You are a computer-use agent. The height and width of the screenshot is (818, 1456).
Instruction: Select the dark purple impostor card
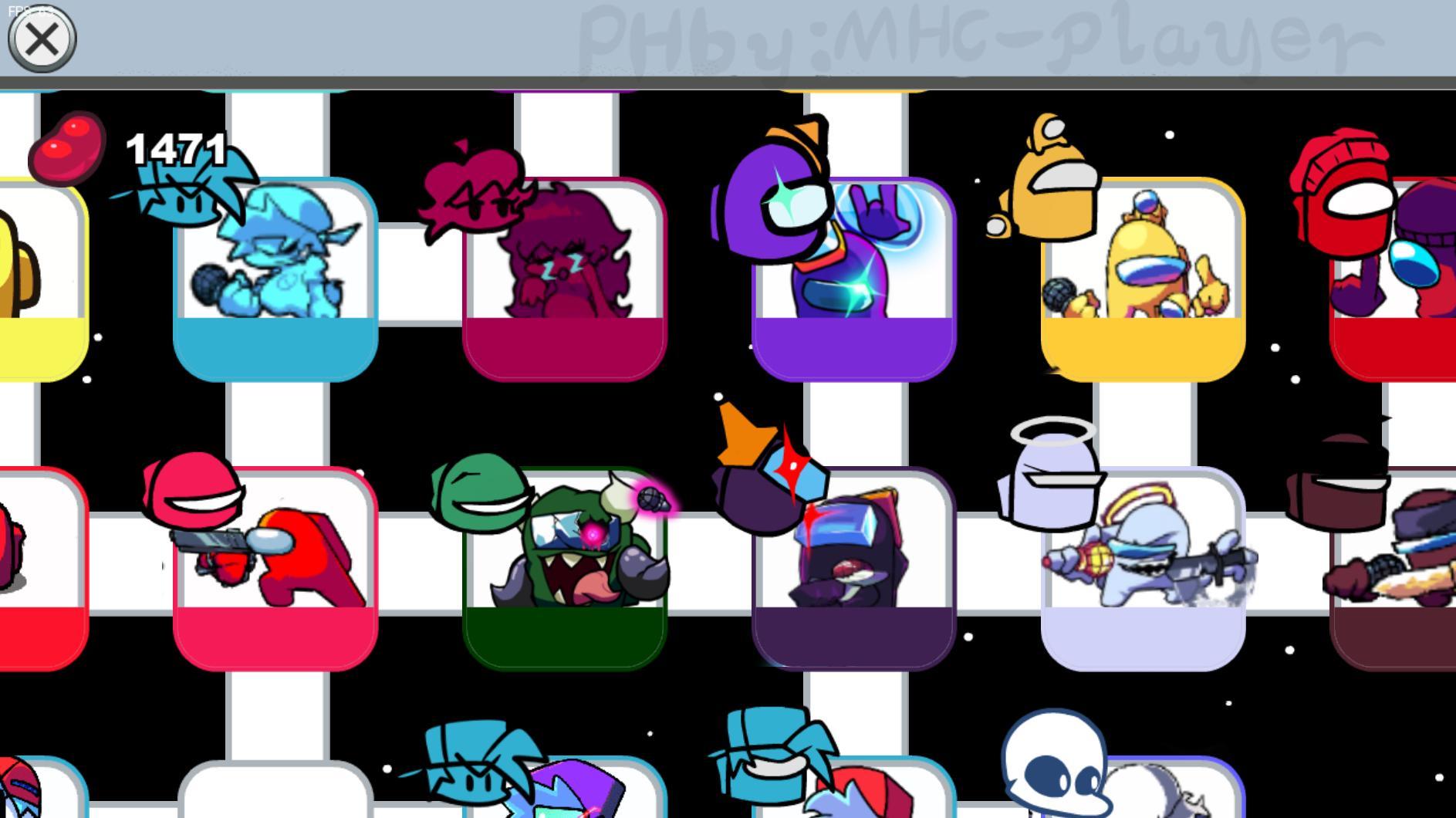coord(853,569)
